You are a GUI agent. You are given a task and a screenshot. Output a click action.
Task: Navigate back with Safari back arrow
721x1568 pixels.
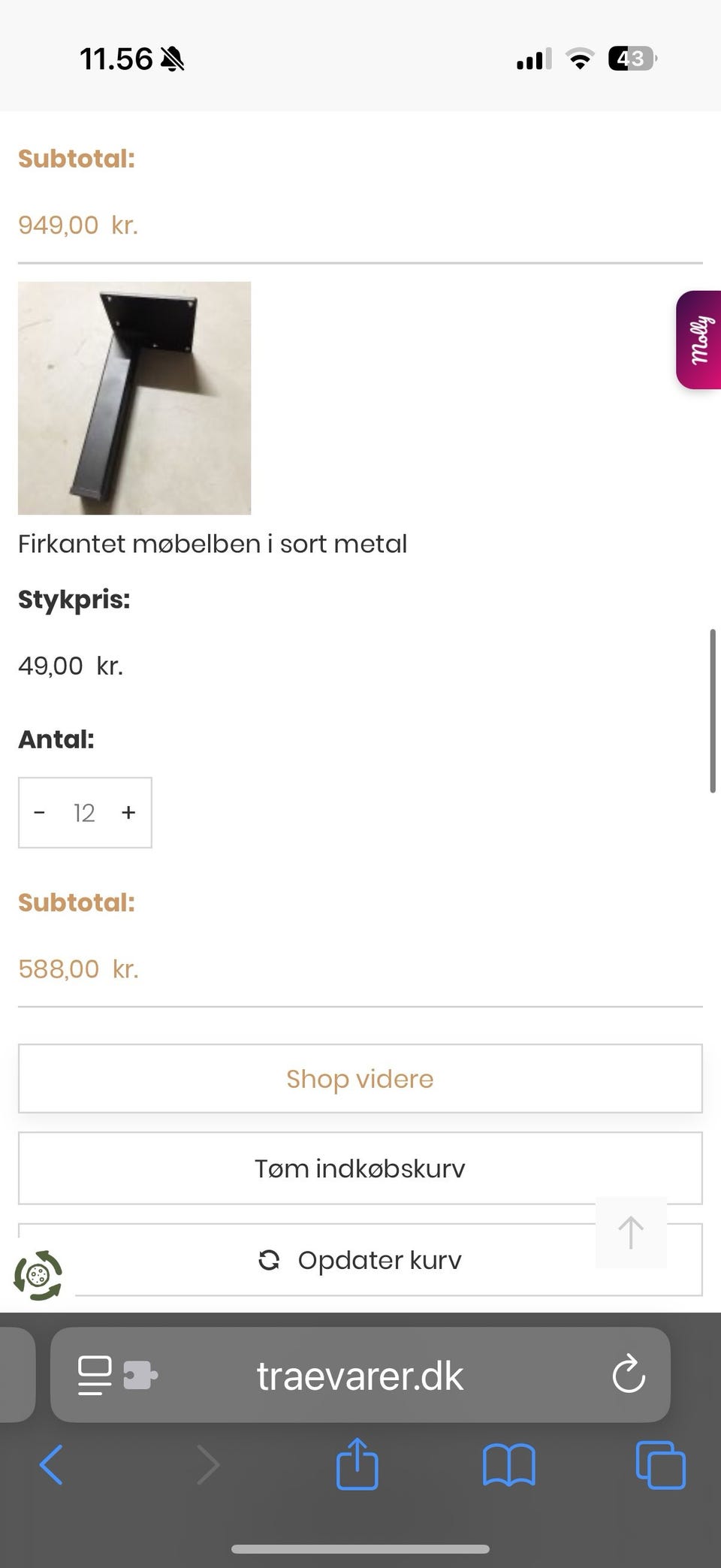click(50, 1465)
